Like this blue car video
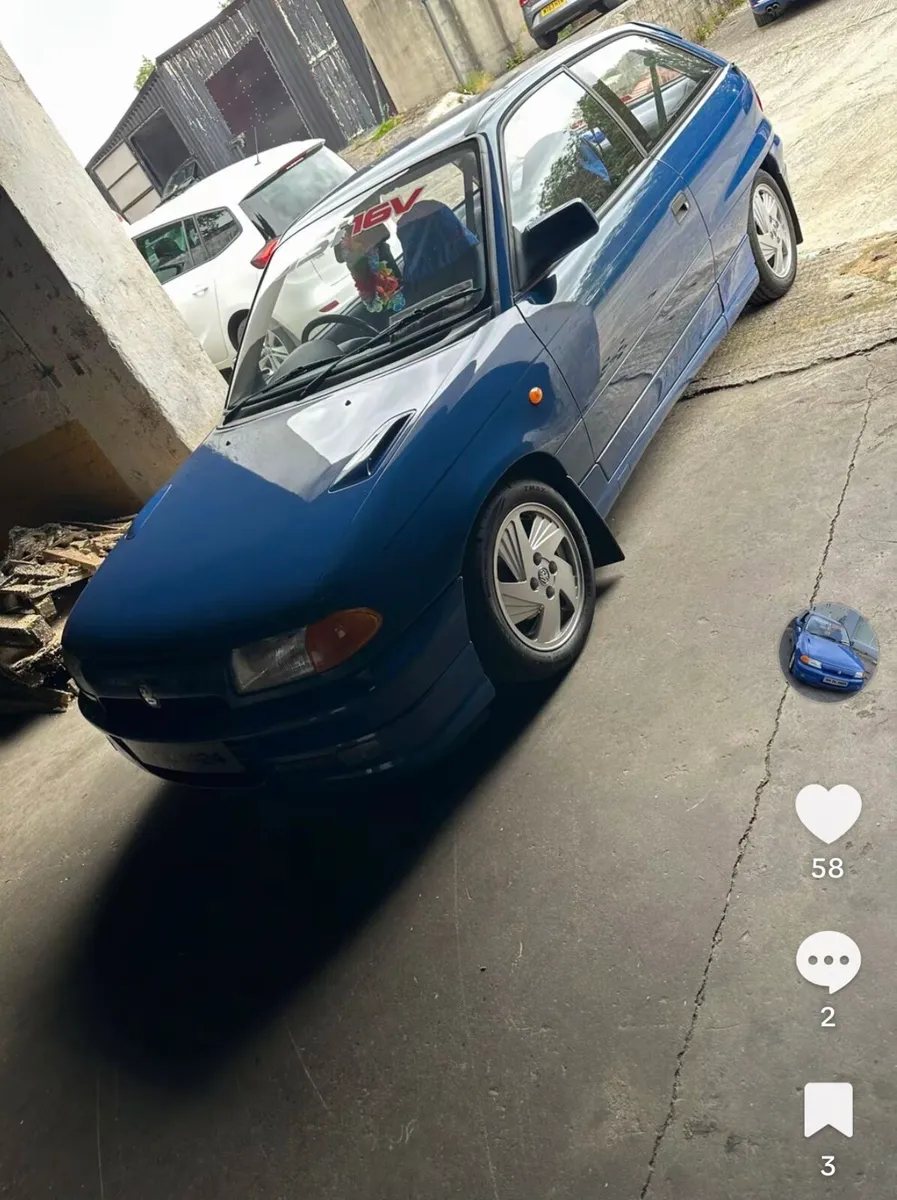This screenshot has height=1200, width=897. [x=828, y=813]
